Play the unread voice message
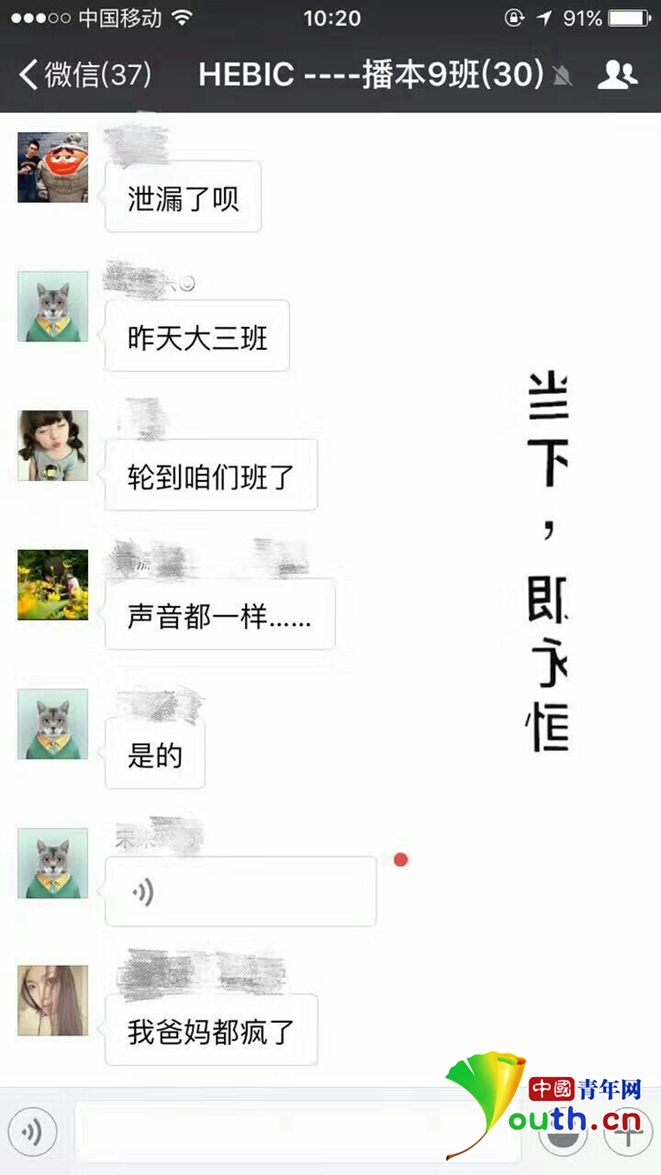 coord(240,891)
